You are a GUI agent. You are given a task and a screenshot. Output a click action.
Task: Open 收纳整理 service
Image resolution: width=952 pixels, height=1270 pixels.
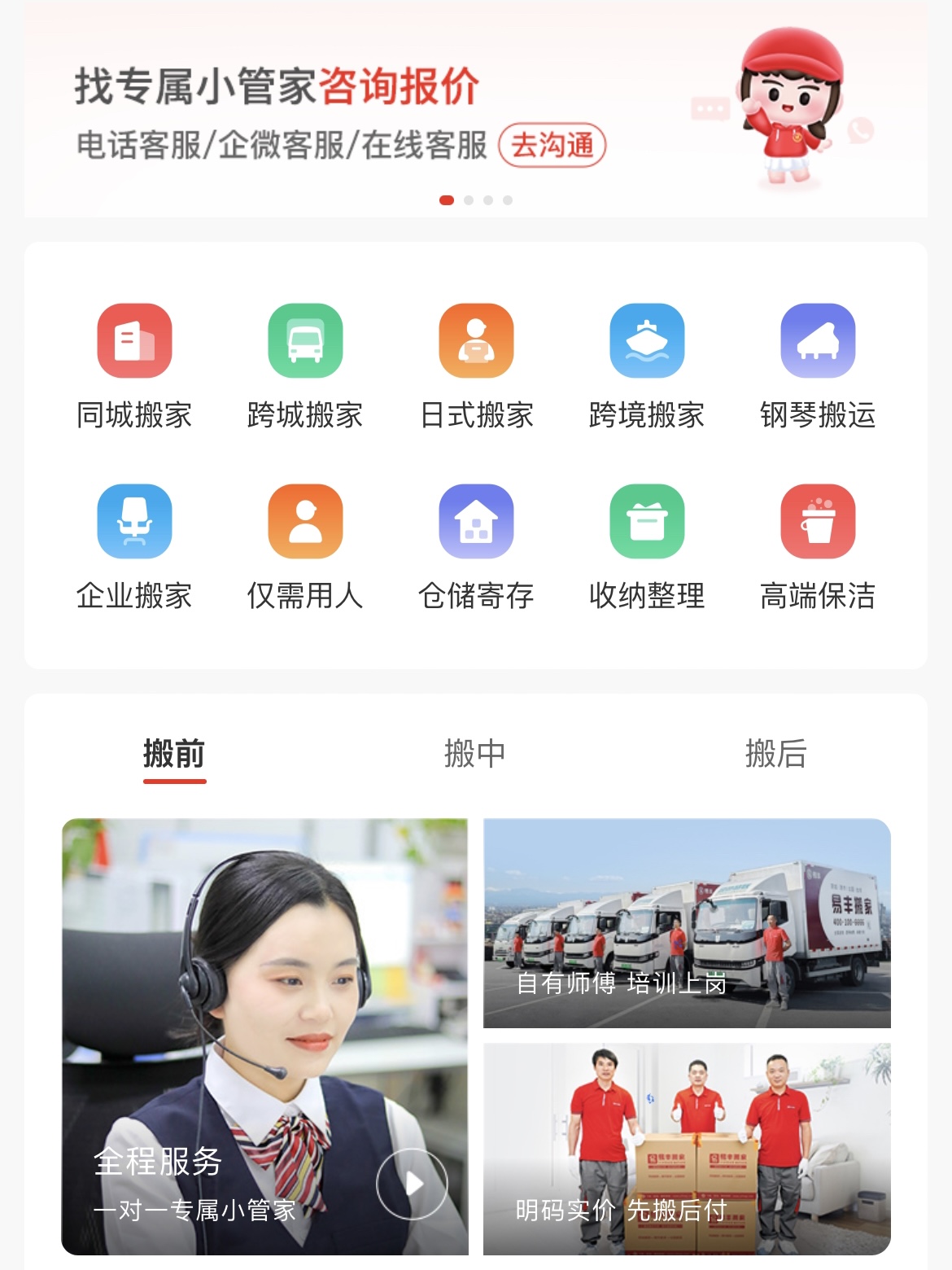[647, 546]
